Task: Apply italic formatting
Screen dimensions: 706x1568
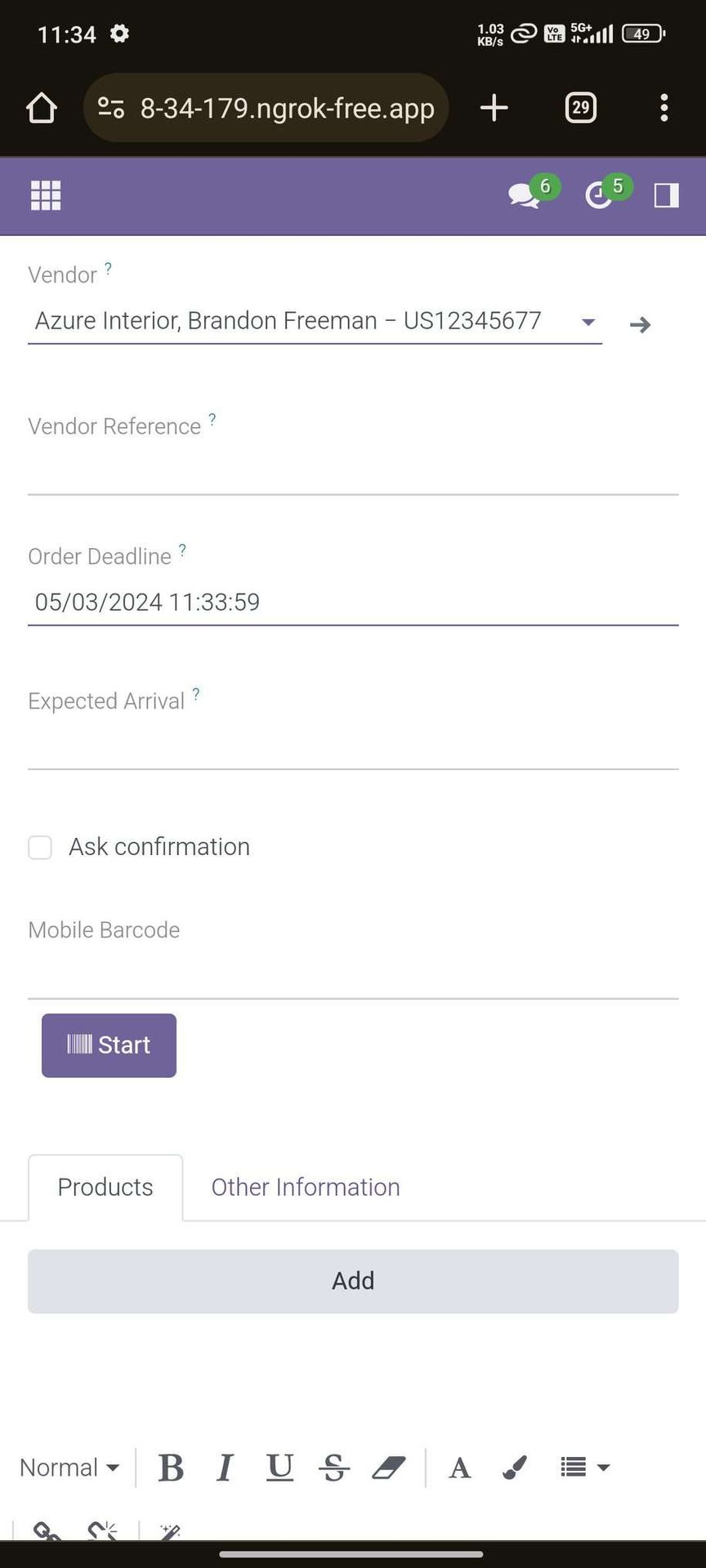Action: point(225,1468)
